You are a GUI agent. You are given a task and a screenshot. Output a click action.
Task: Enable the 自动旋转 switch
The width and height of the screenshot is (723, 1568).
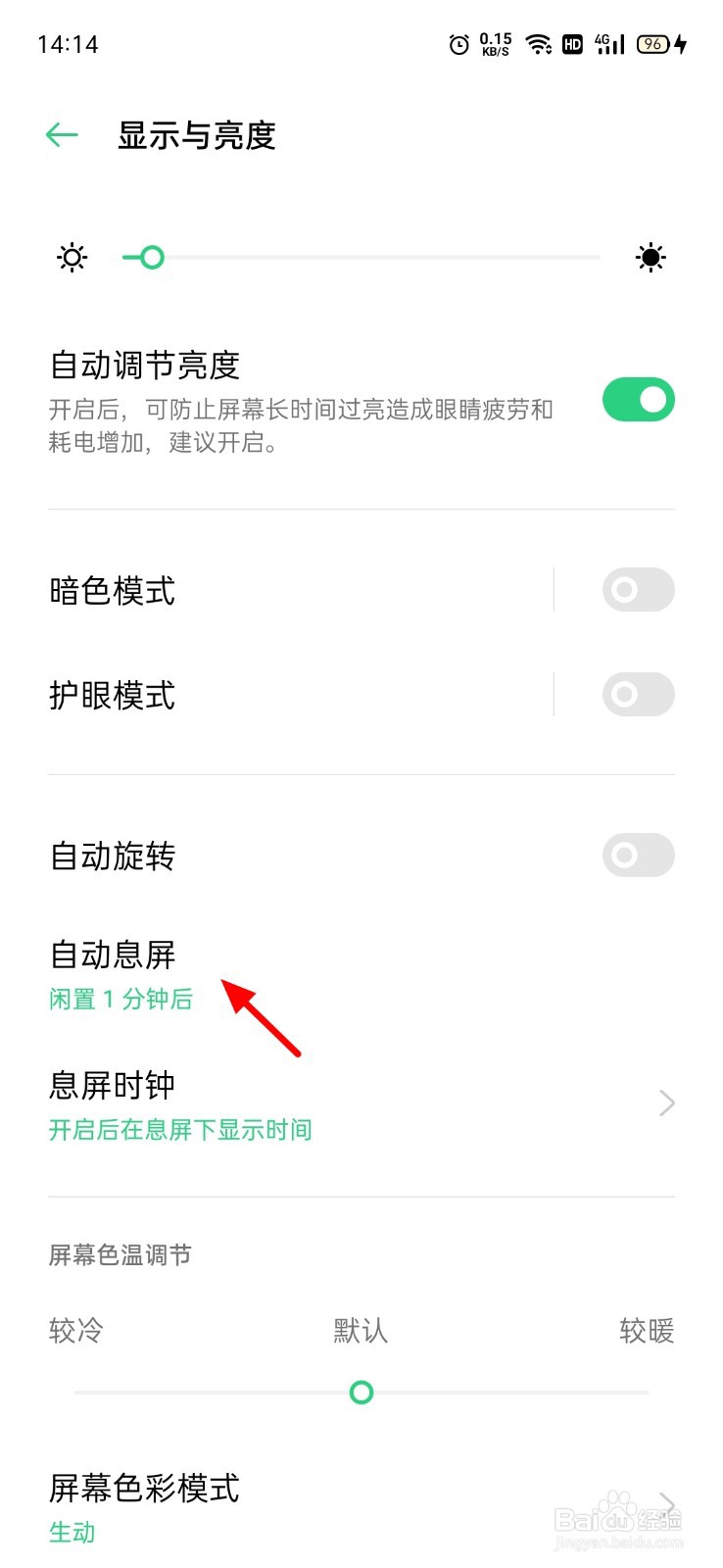[638, 856]
